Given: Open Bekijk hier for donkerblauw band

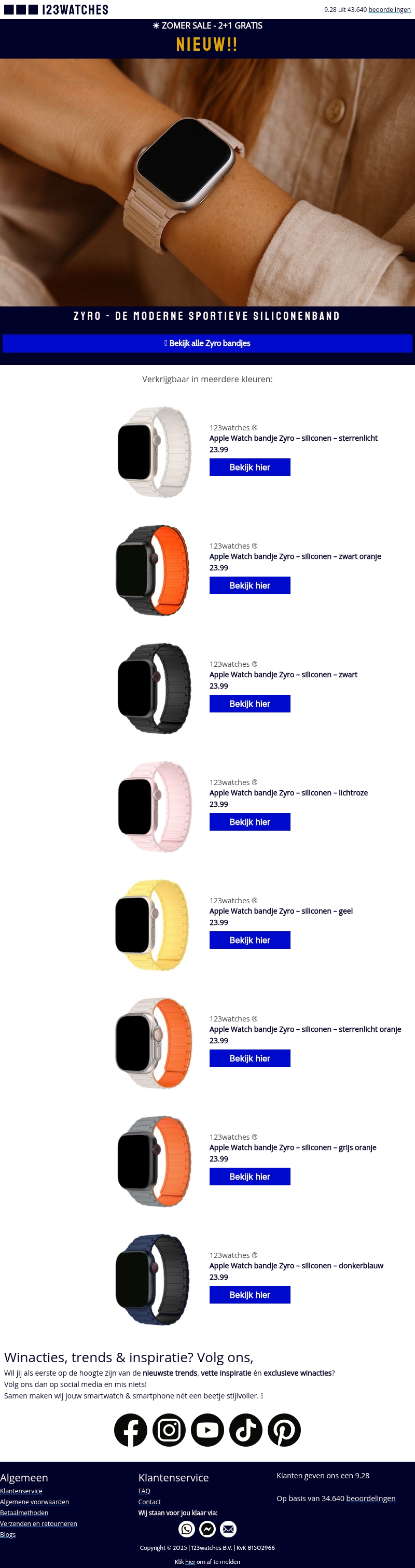Looking at the screenshot, I should 249,1295.
